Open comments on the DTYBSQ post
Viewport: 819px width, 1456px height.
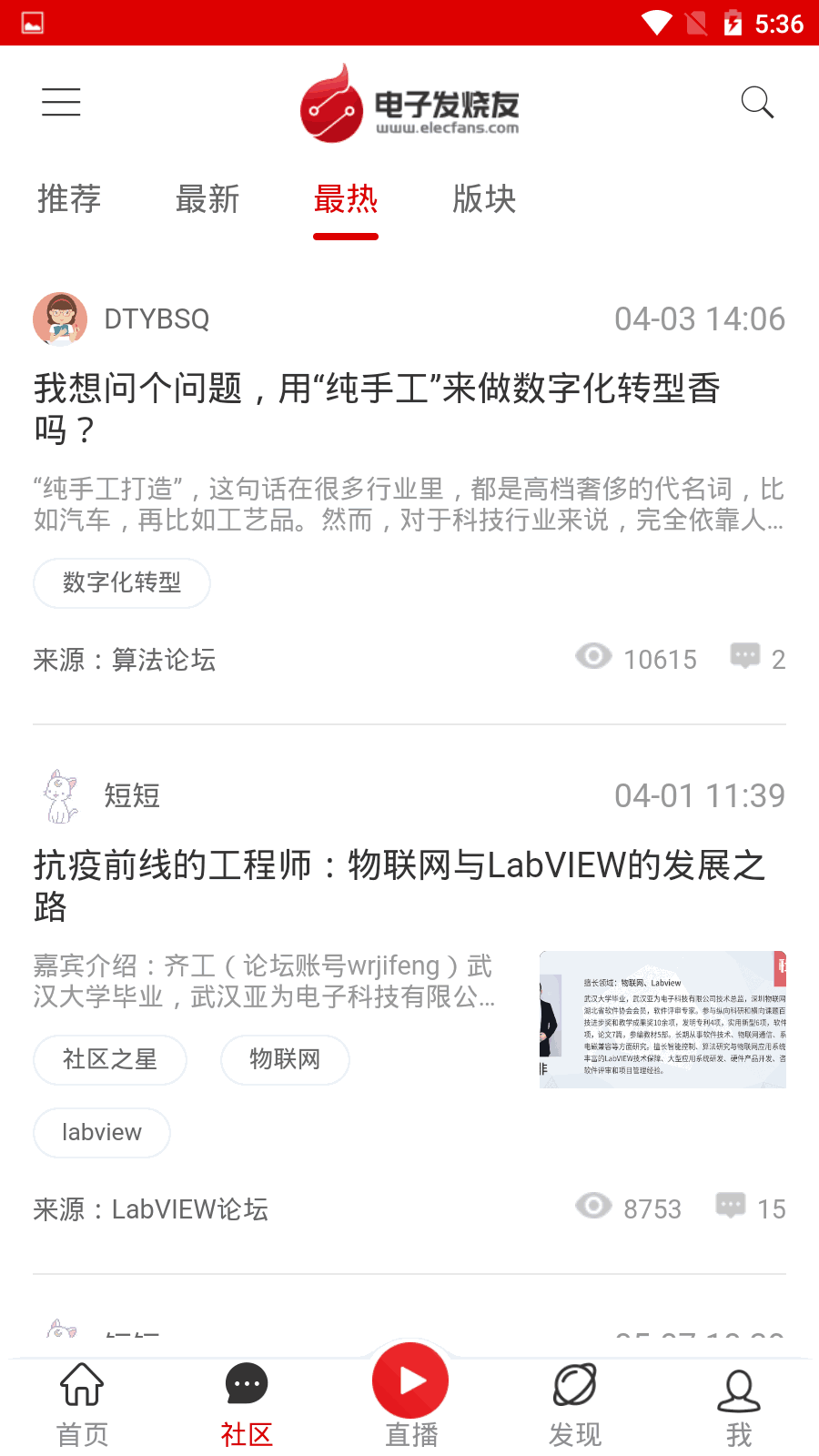[x=757, y=657]
